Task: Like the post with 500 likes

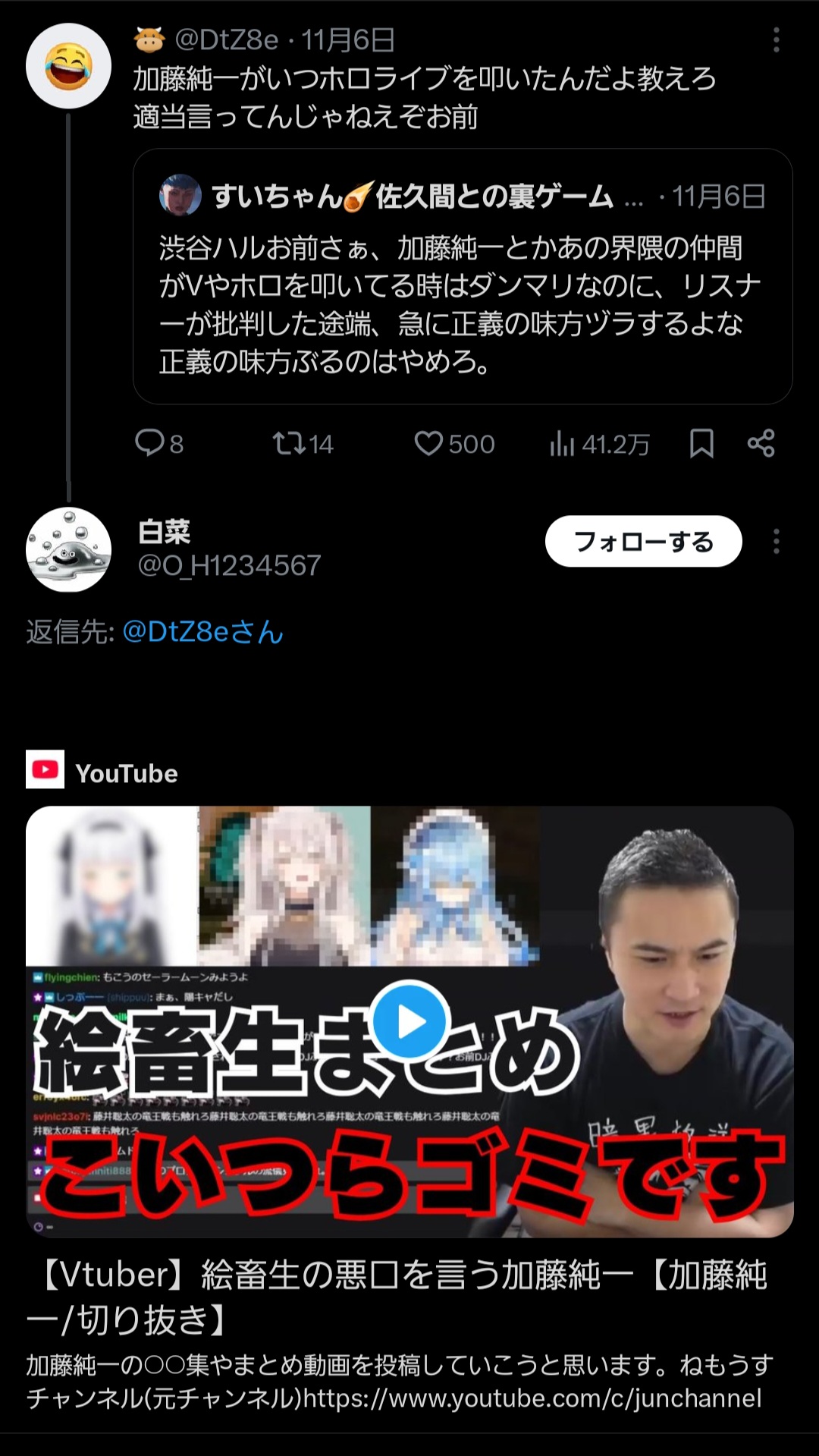Action: (x=454, y=443)
